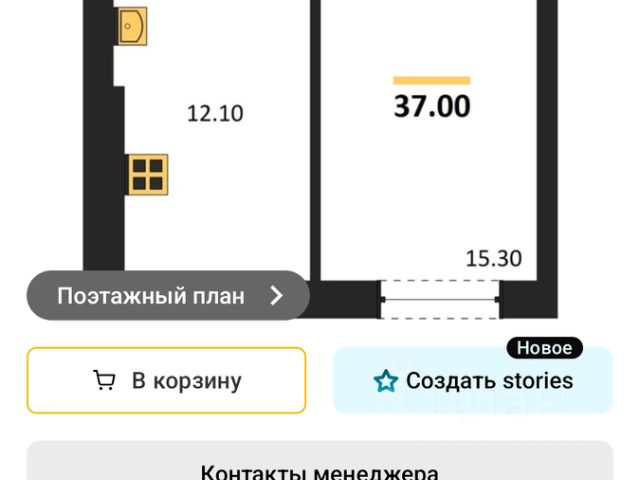Tap Создать stories button
Viewport: 640px width, 480px height.
tap(473, 381)
